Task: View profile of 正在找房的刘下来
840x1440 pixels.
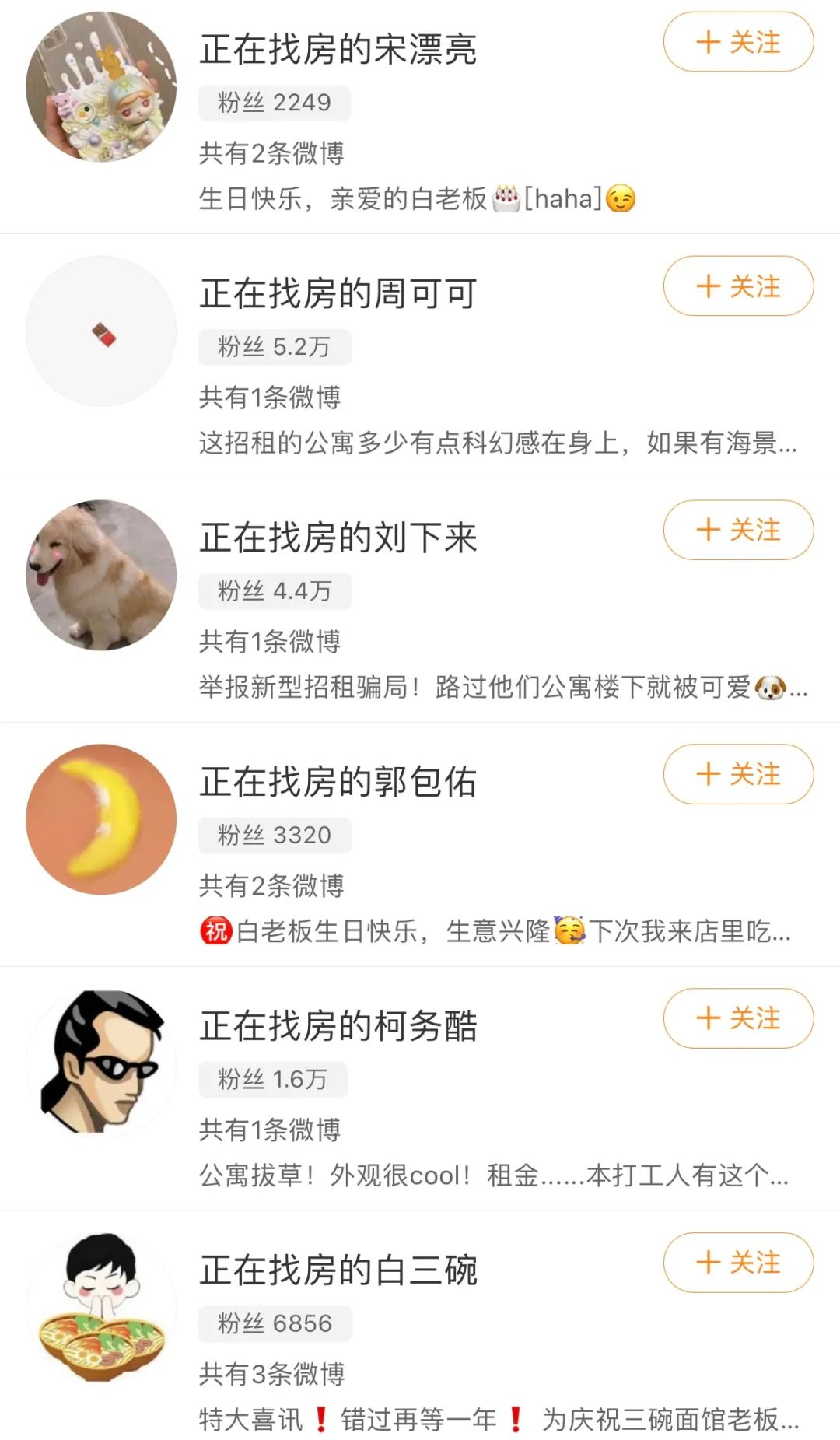Action: point(420,601)
